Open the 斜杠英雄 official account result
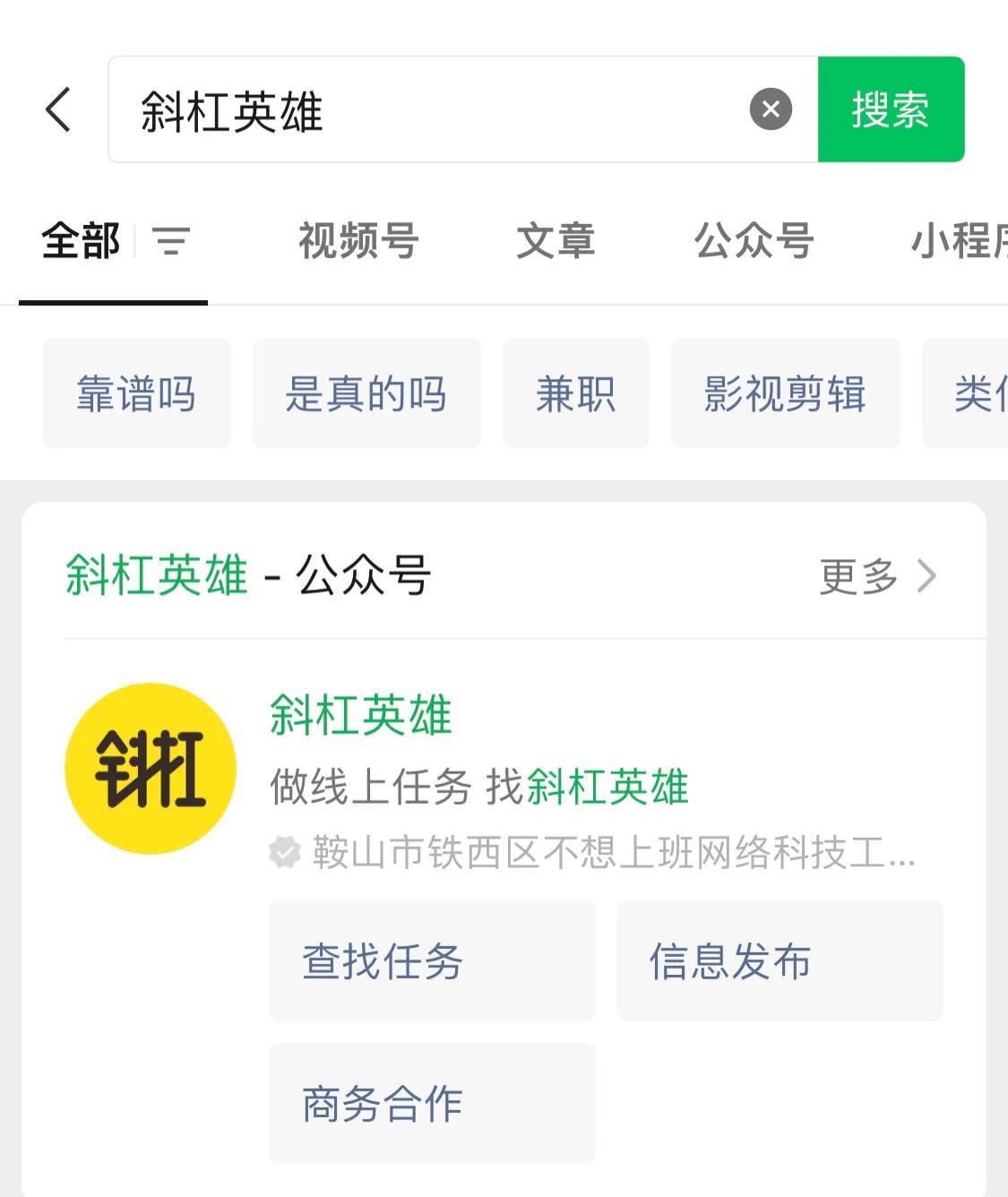This screenshot has height=1197, width=1008. coord(361,715)
